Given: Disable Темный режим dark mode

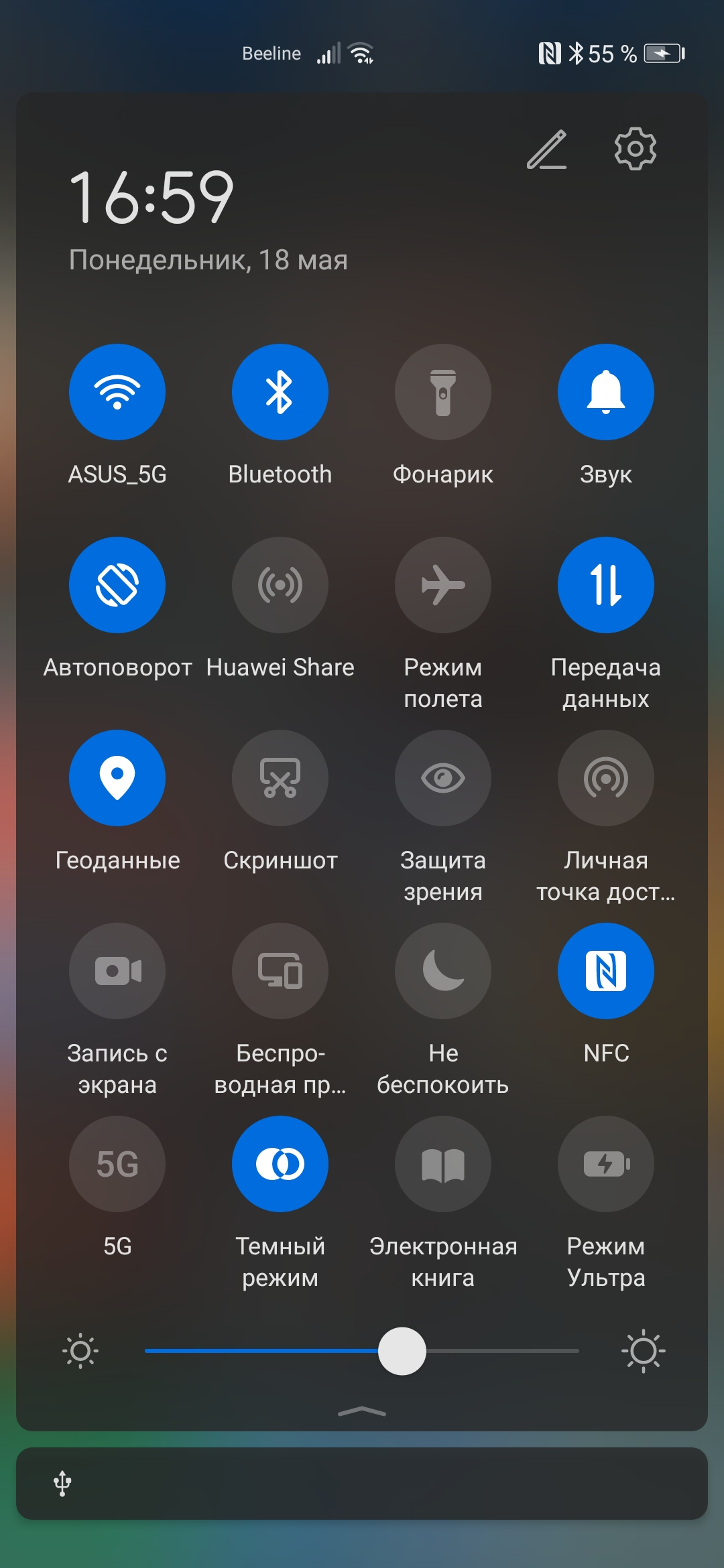Looking at the screenshot, I should 280,1164.
